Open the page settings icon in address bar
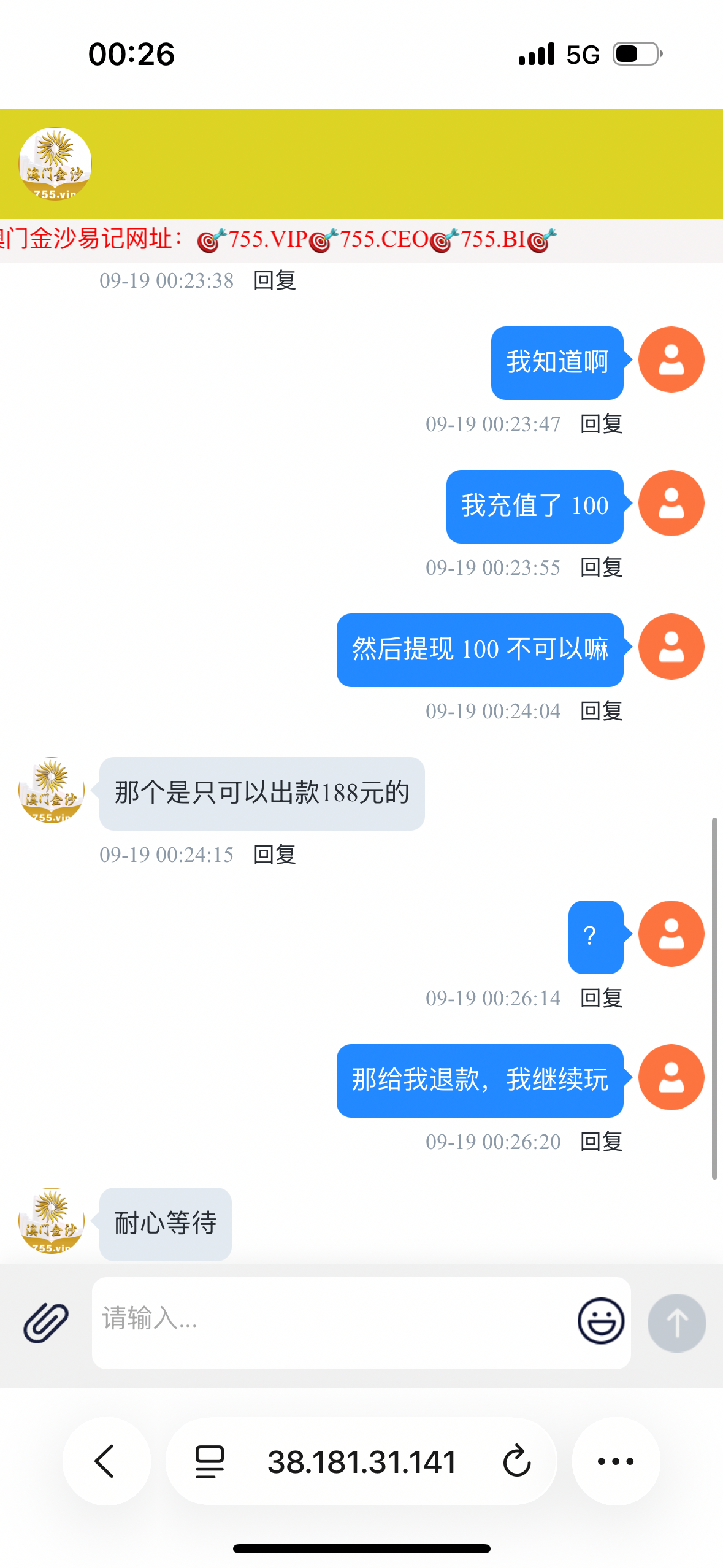723x1568 pixels. 210,1461
